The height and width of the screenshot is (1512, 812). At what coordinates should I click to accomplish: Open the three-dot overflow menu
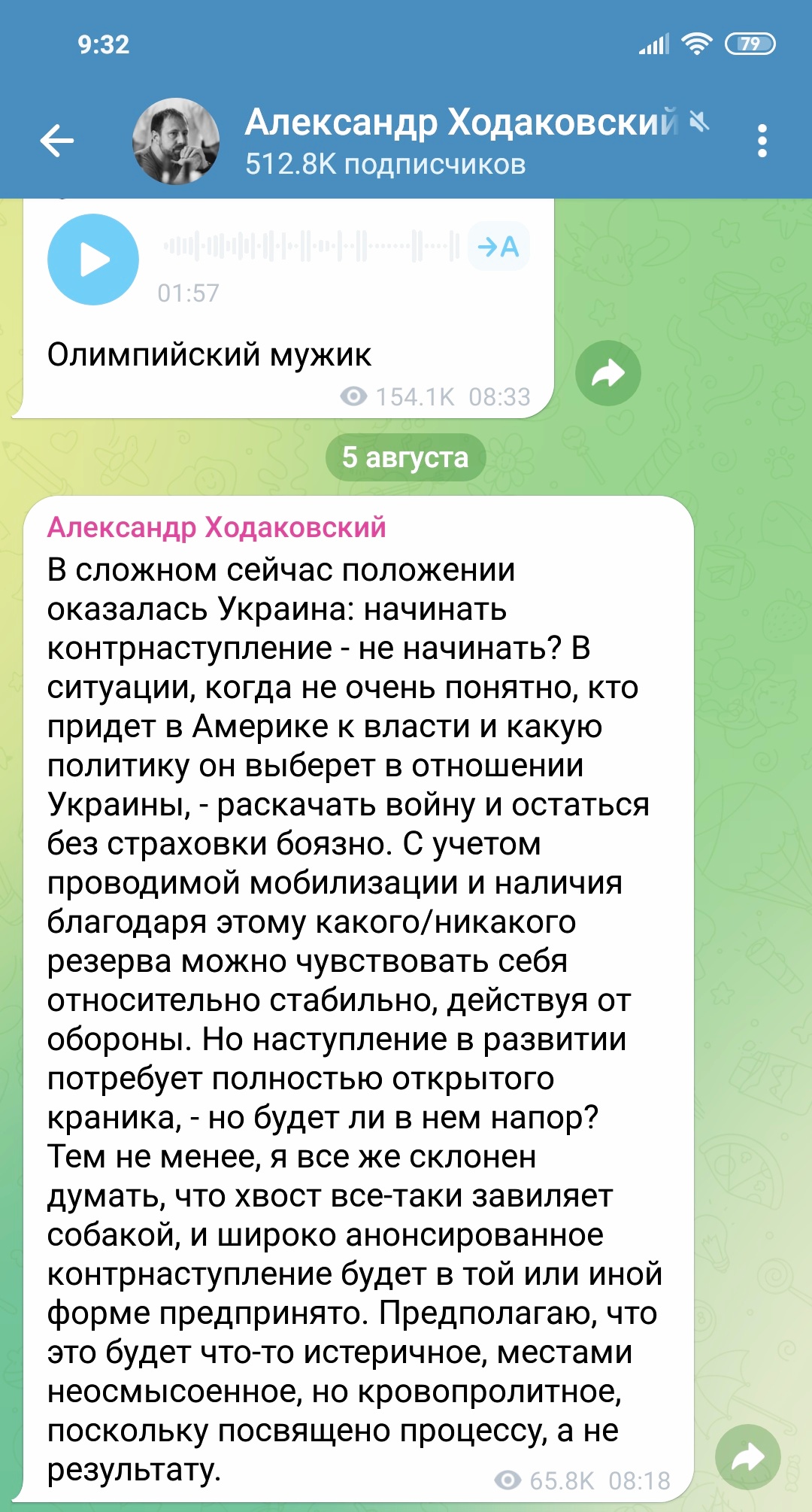762,141
